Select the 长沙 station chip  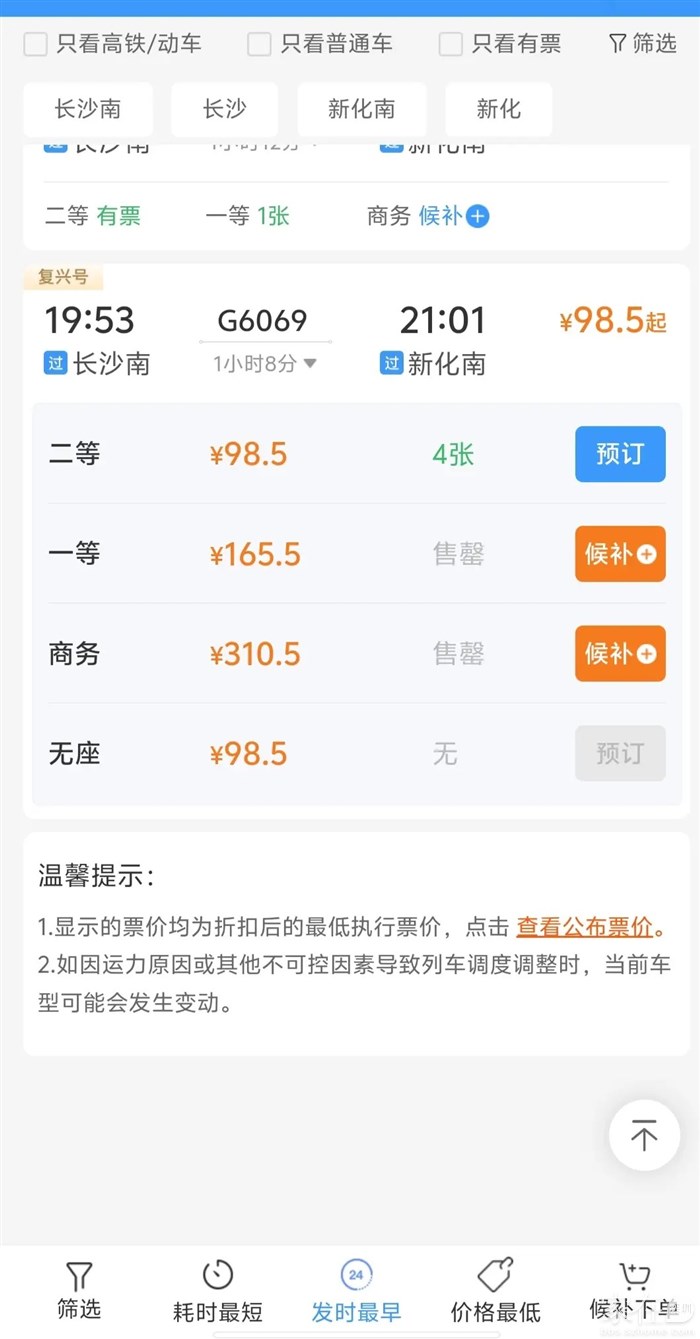point(224,109)
